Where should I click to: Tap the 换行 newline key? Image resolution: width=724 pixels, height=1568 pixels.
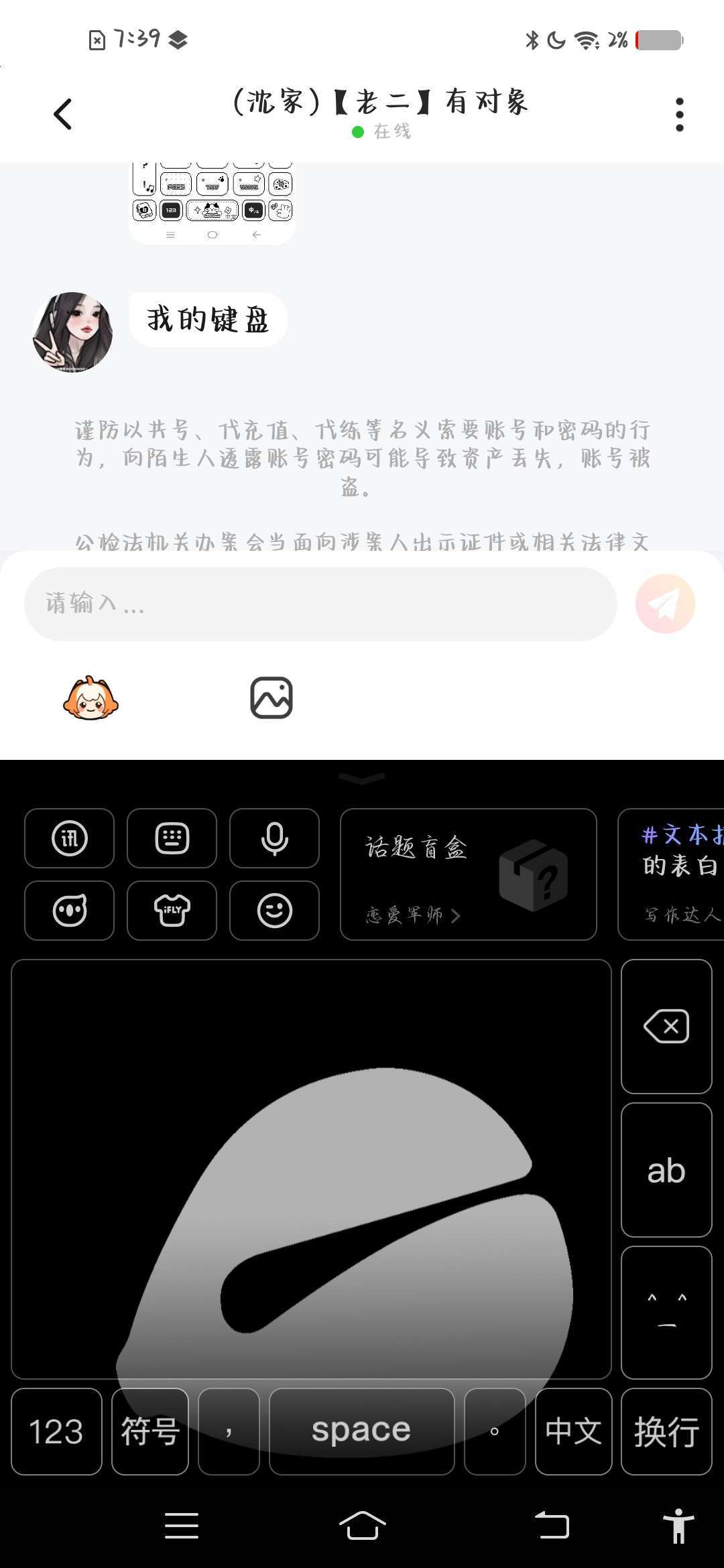(x=666, y=1431)
